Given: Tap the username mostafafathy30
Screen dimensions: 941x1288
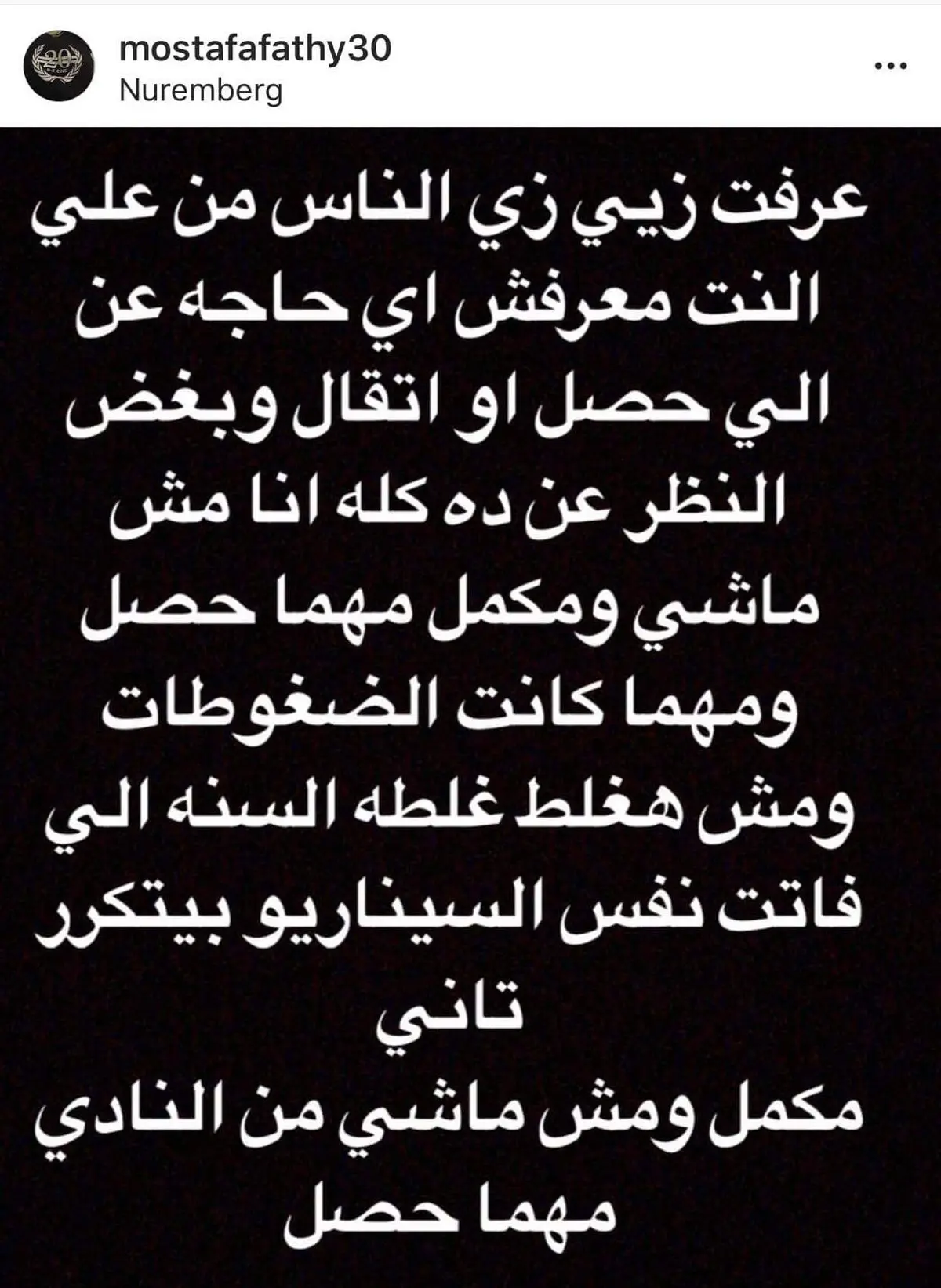Looking at the screenshot, I should [x=255, y=49].
